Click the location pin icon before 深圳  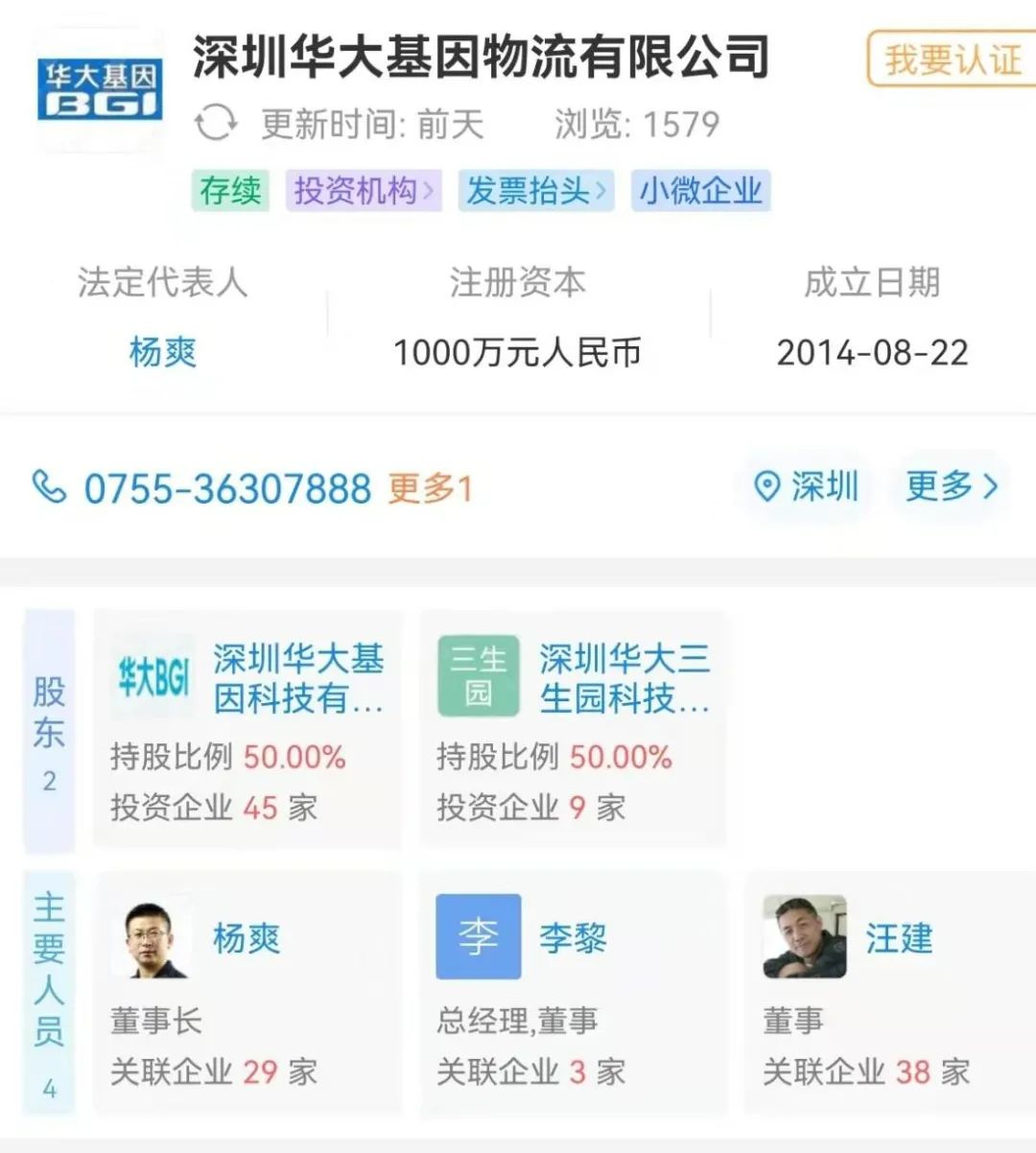pos(765,488)
